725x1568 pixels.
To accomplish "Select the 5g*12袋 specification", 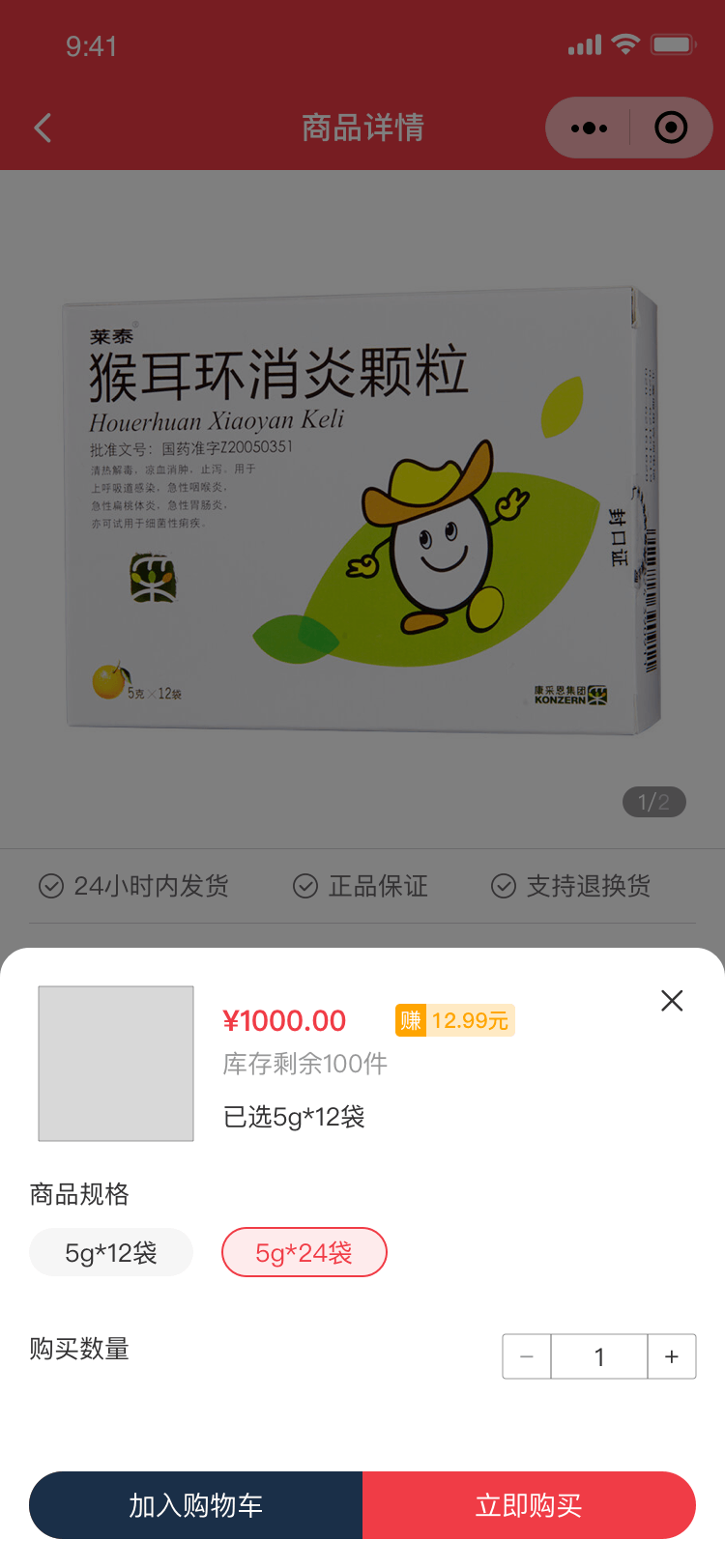I will click(111, 1253).
